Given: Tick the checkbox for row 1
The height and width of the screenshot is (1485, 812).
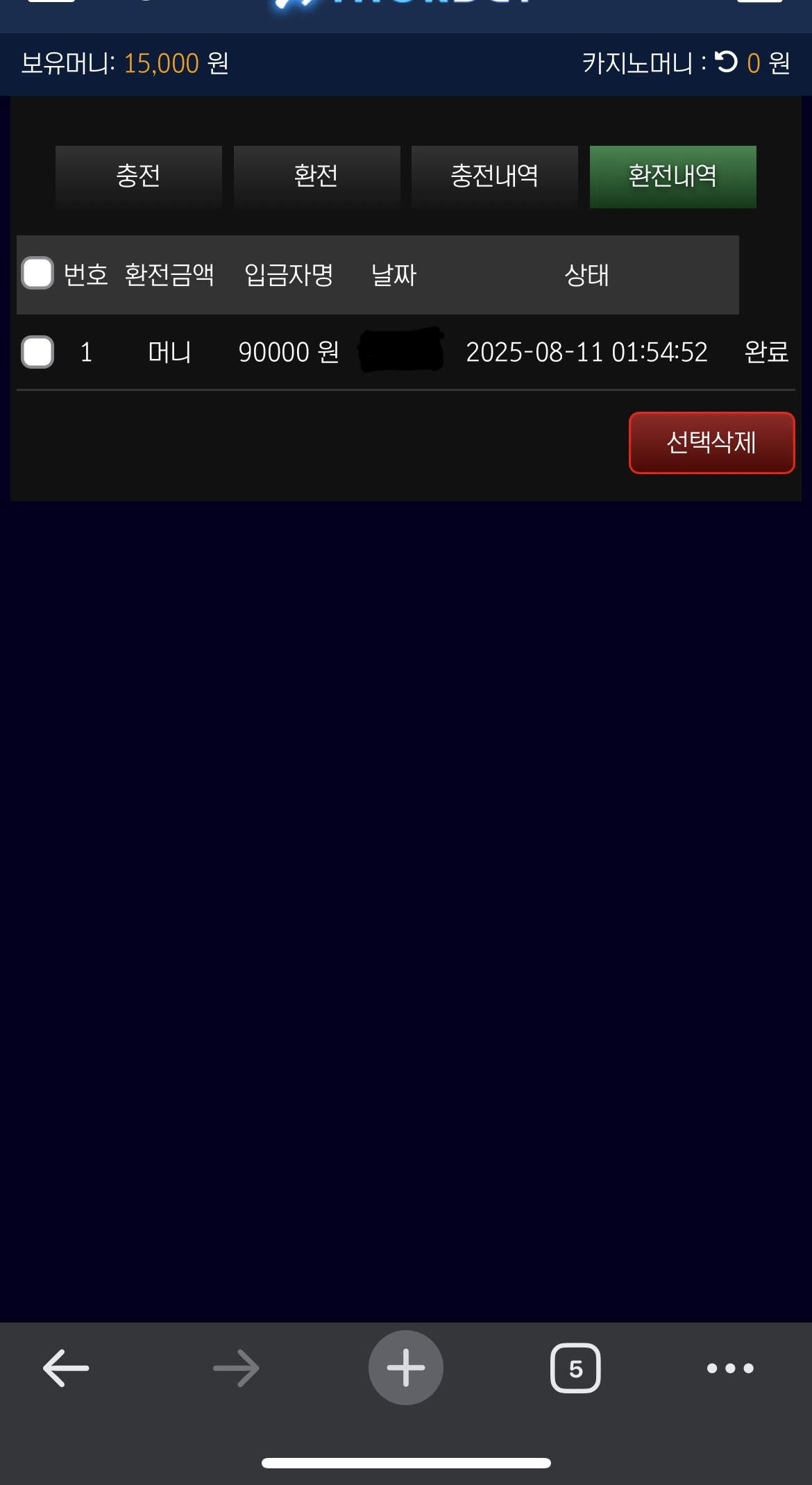Looking at the screenshot, I should [x=37, y=352].
